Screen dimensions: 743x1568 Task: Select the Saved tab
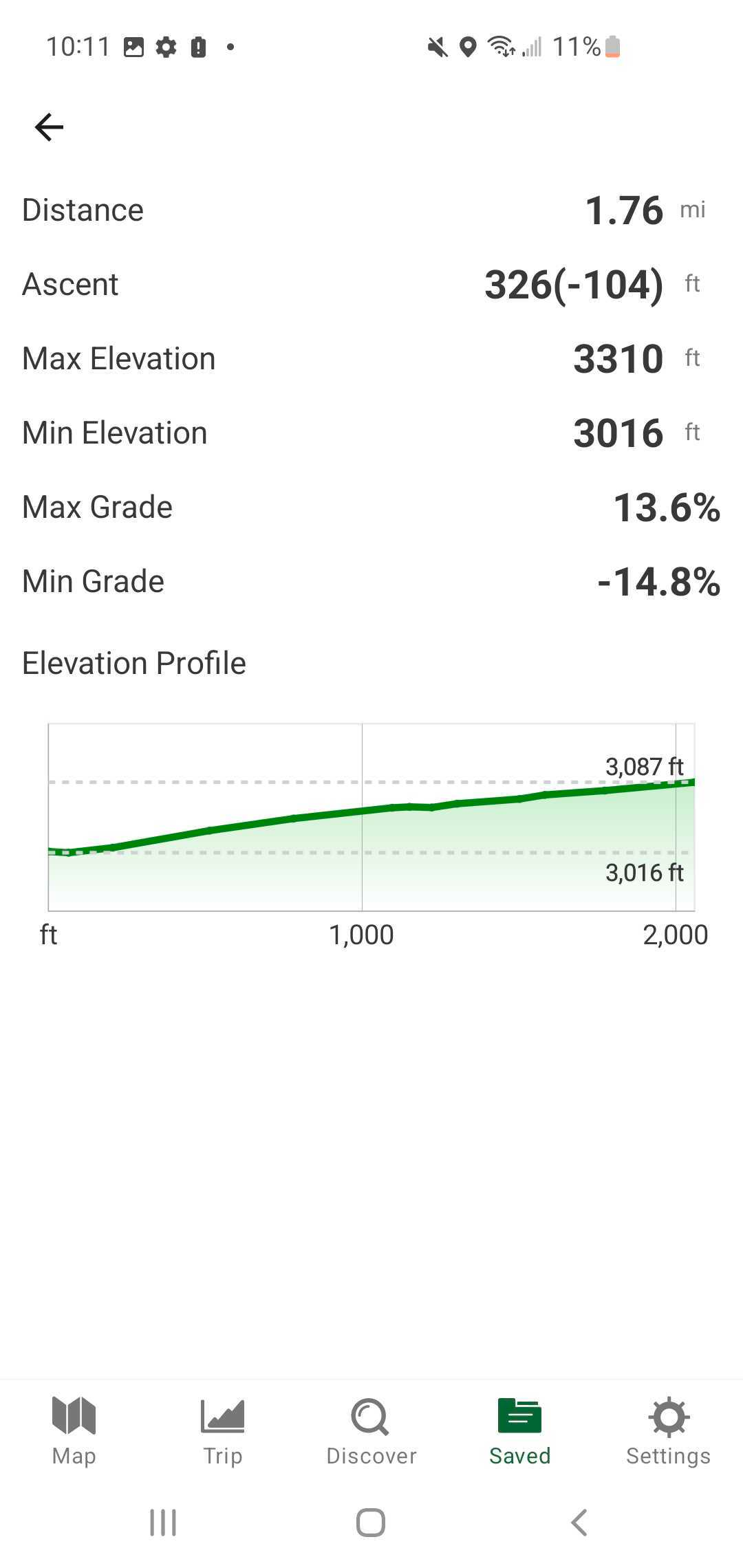click(520, 1431)
